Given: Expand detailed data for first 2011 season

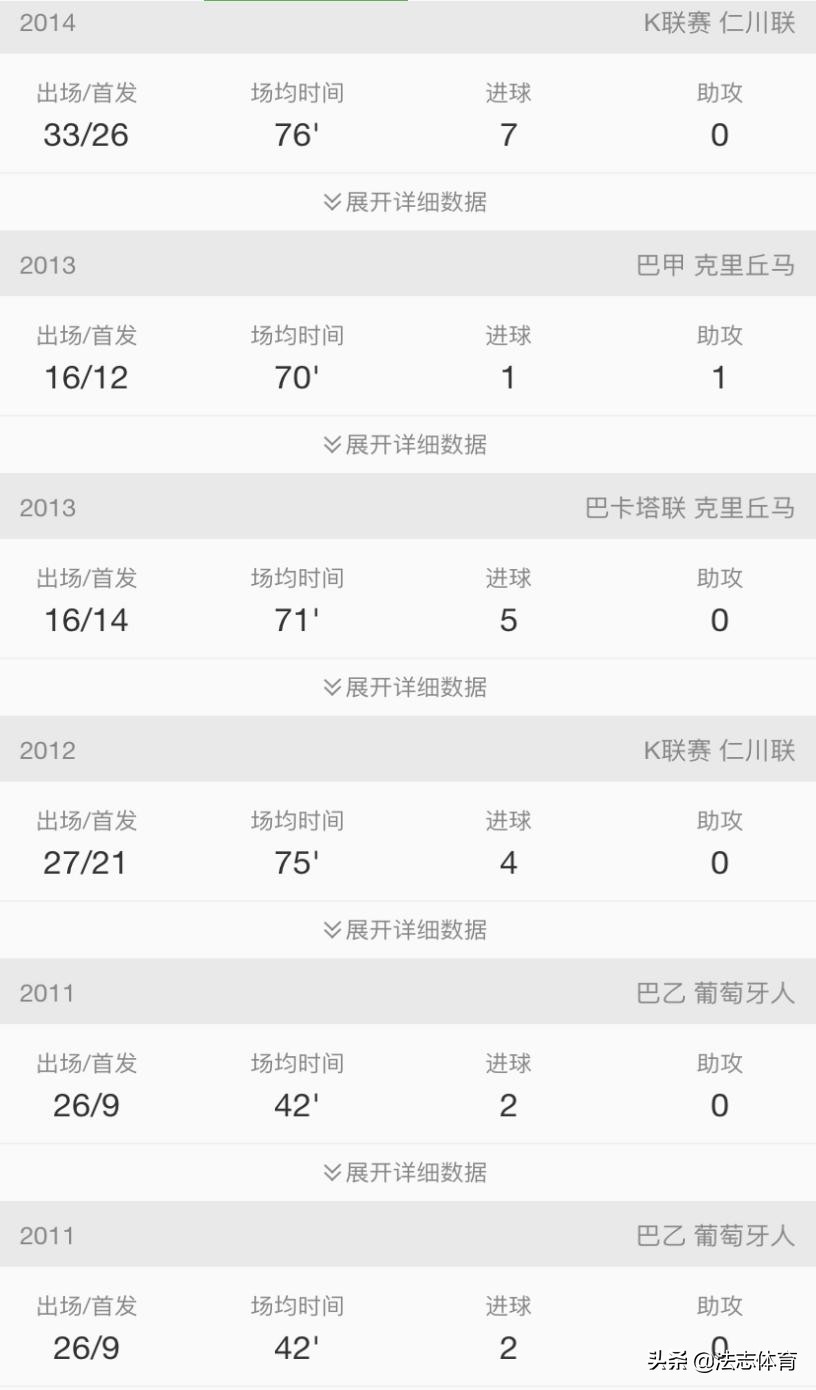Looking at the screenshot, I should click(x=408, y=1172).
